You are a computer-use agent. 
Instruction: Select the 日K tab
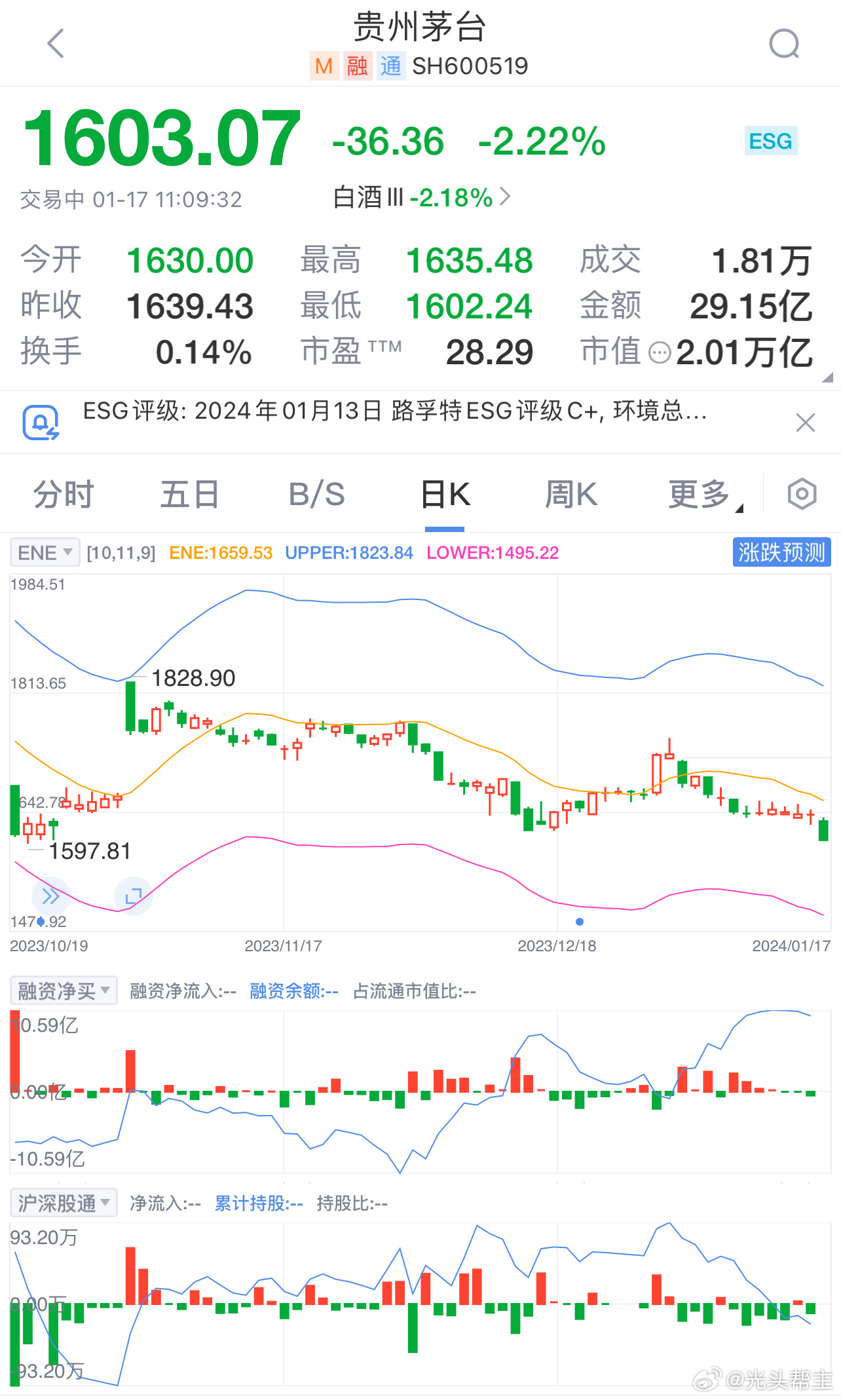point(445,494)
